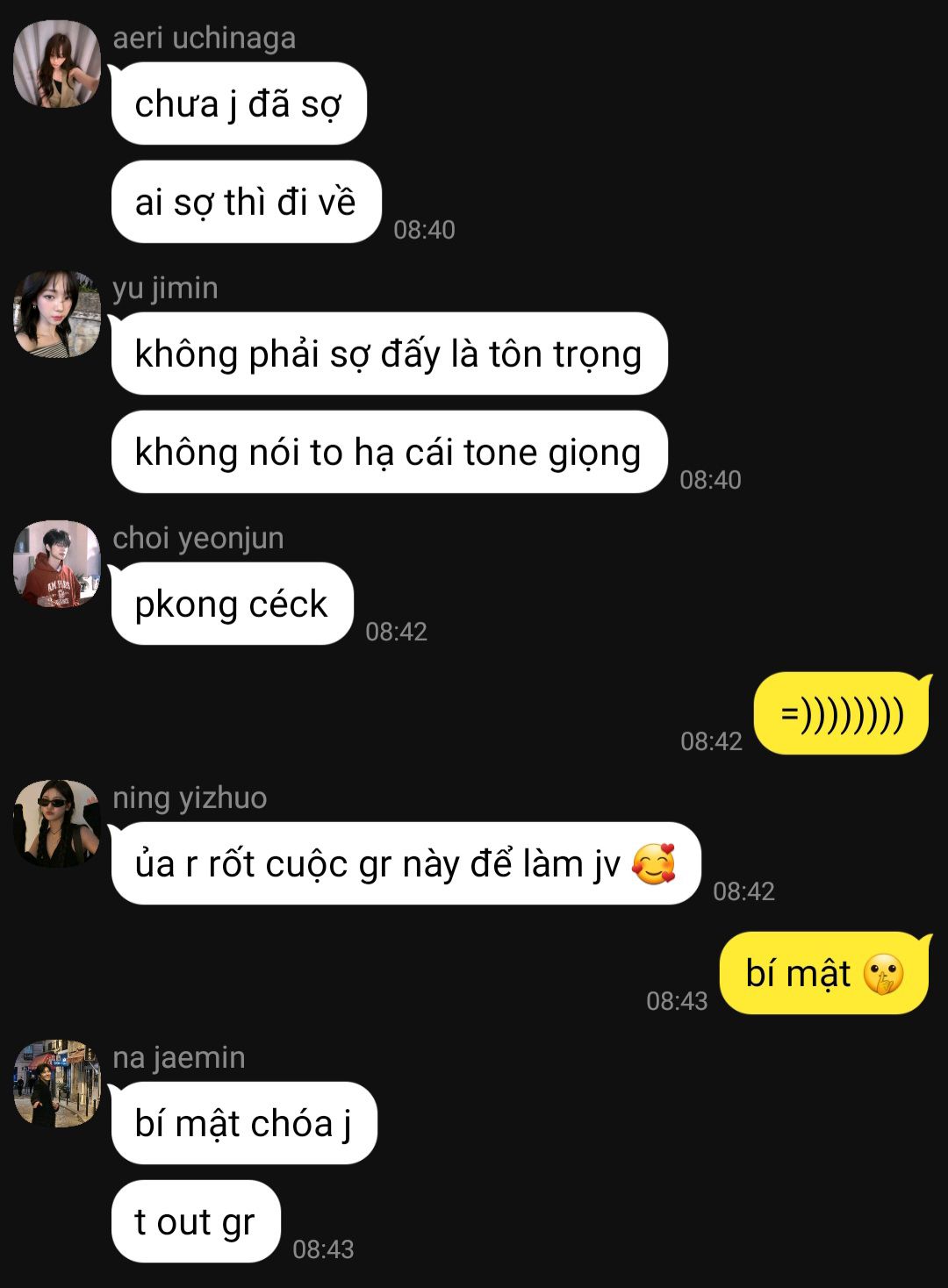Open ning yizhuo's profile photo
Screen dimensions: 948x1288
[57, 823]
